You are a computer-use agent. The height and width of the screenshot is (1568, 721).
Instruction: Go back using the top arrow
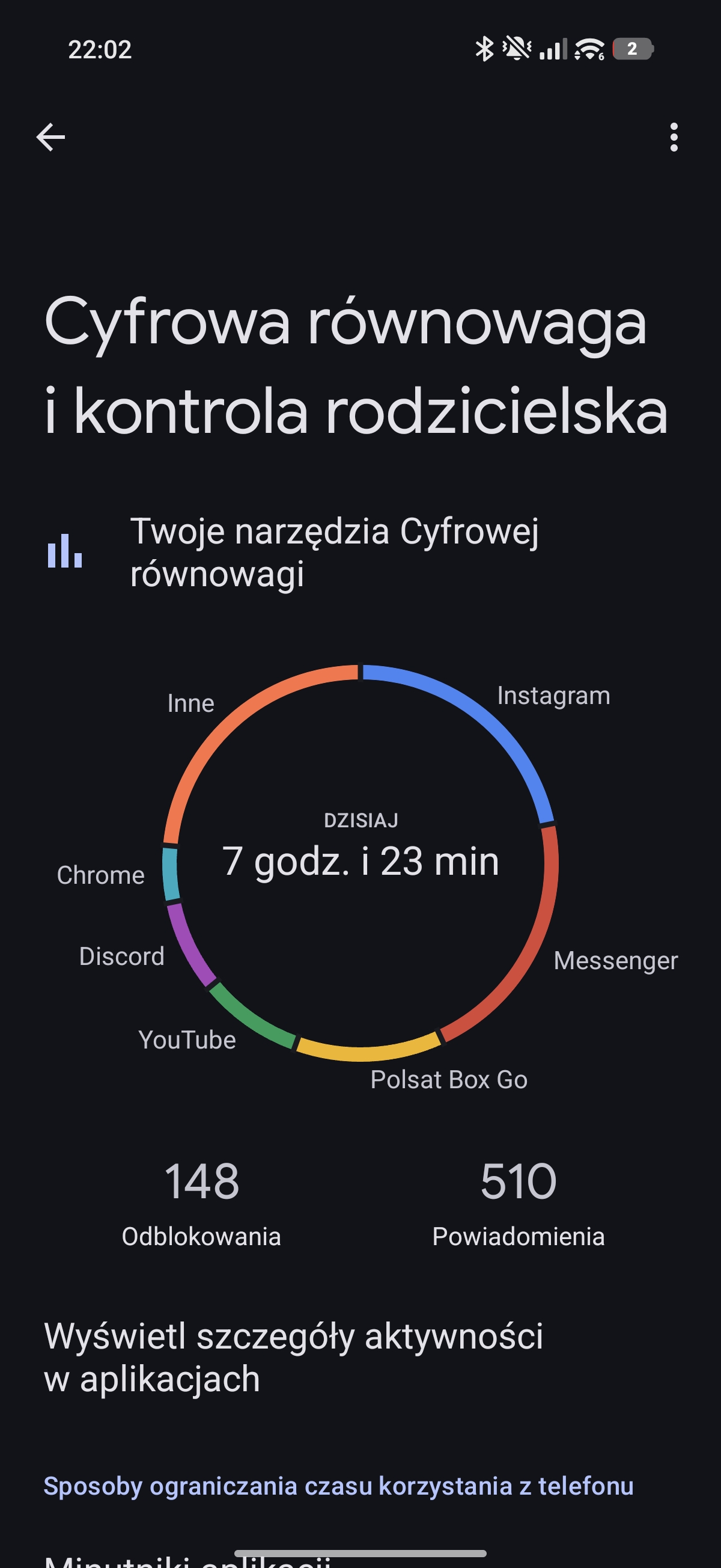click(x=50, y=137)
